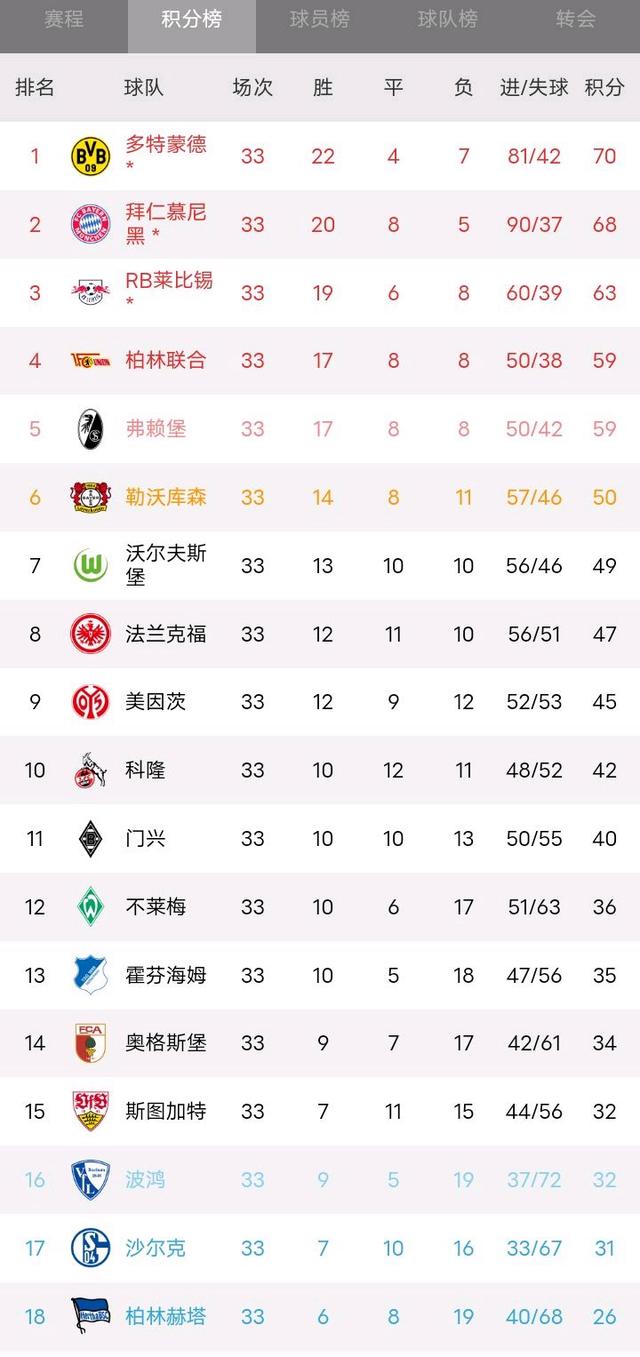Open the 球员榜 tab
Viewport: 640px width, 1357px height.
(x=320, y=20)
